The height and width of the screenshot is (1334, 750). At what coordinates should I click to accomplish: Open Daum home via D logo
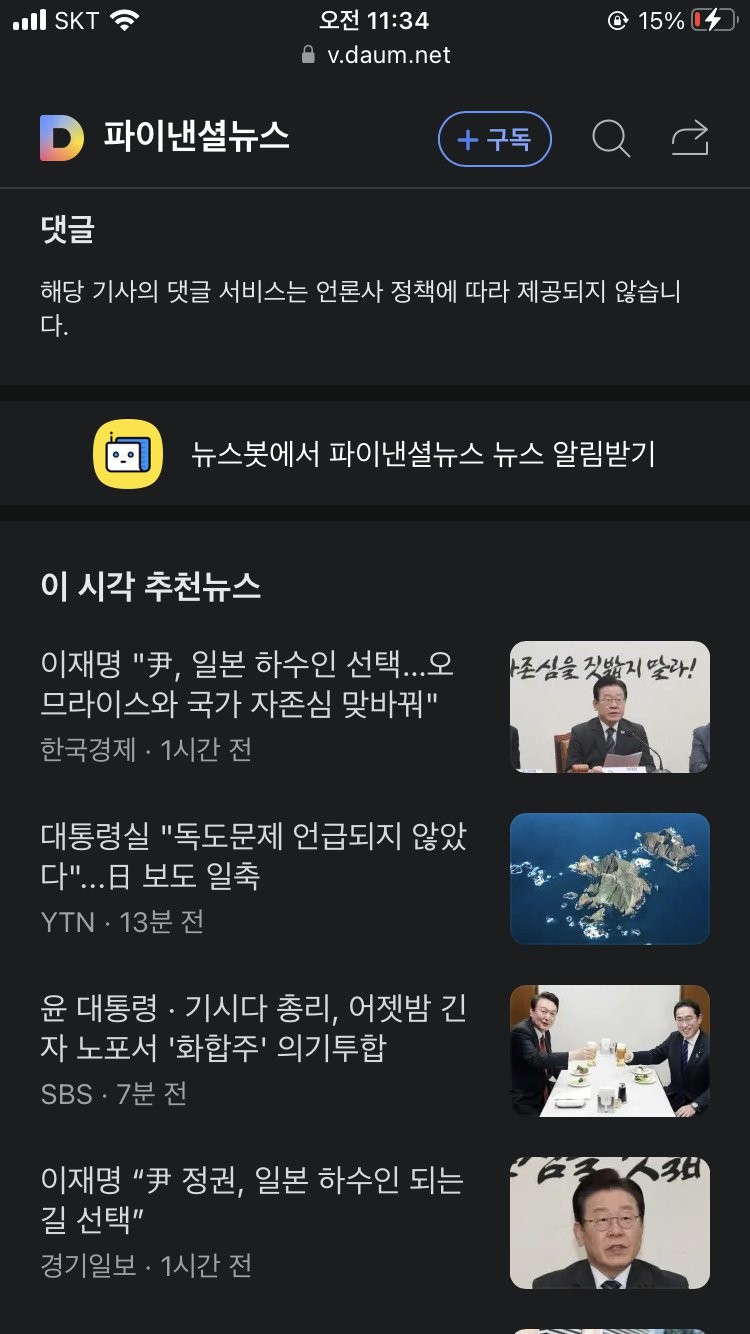point(61,138)
